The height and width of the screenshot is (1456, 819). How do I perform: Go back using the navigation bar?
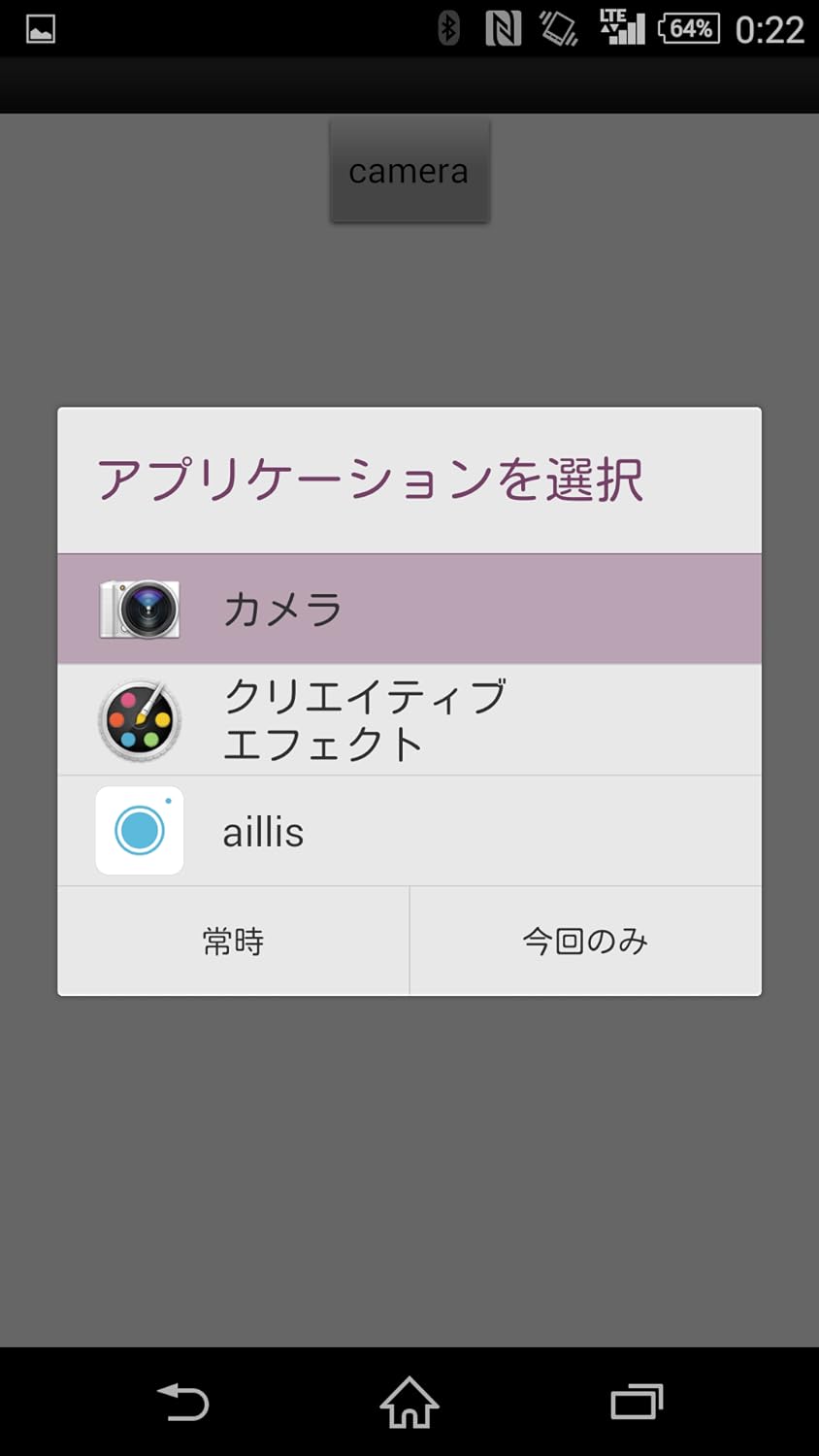click(x=182, y=1403)
